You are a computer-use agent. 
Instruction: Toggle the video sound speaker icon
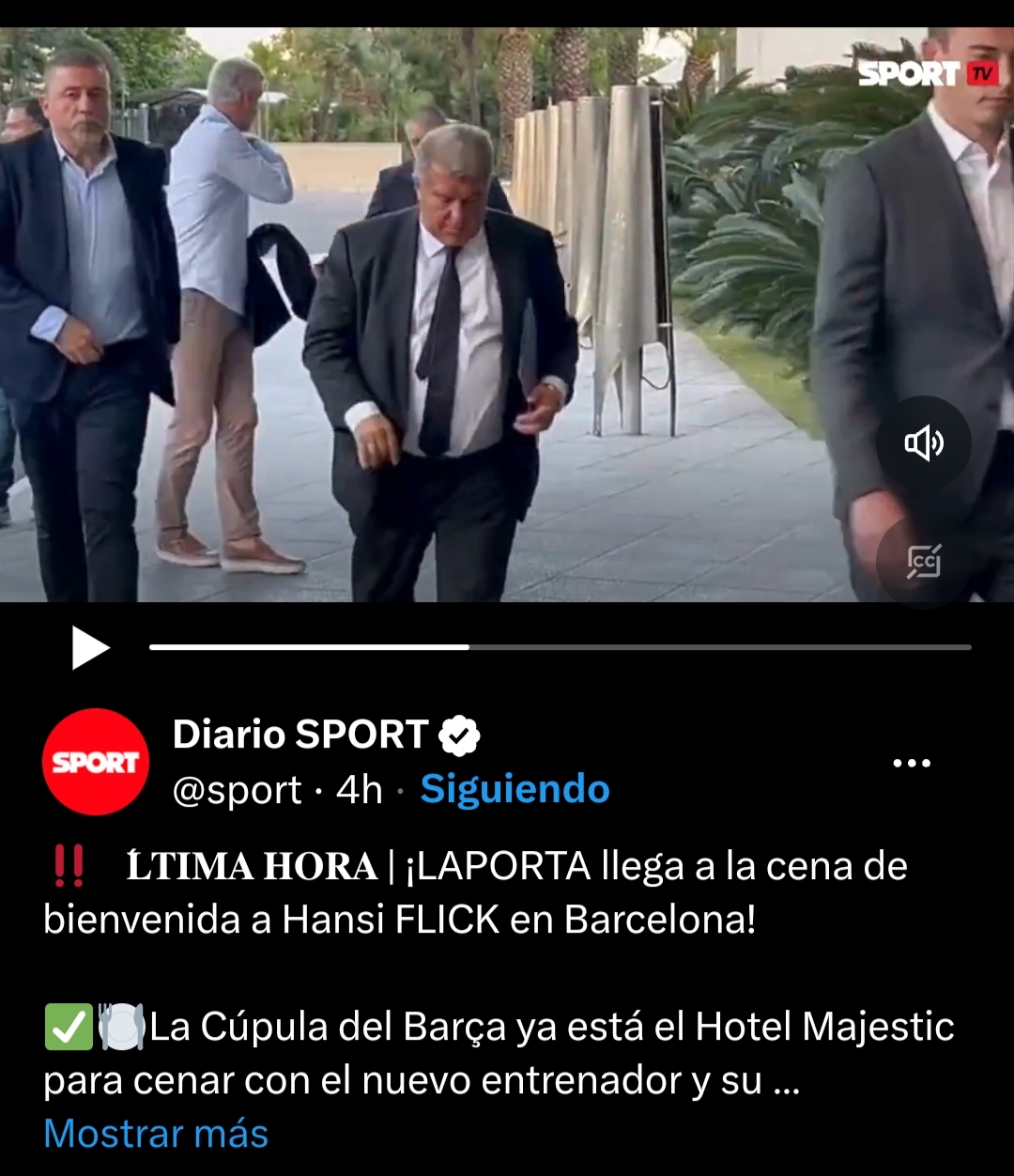click(924, 443)
